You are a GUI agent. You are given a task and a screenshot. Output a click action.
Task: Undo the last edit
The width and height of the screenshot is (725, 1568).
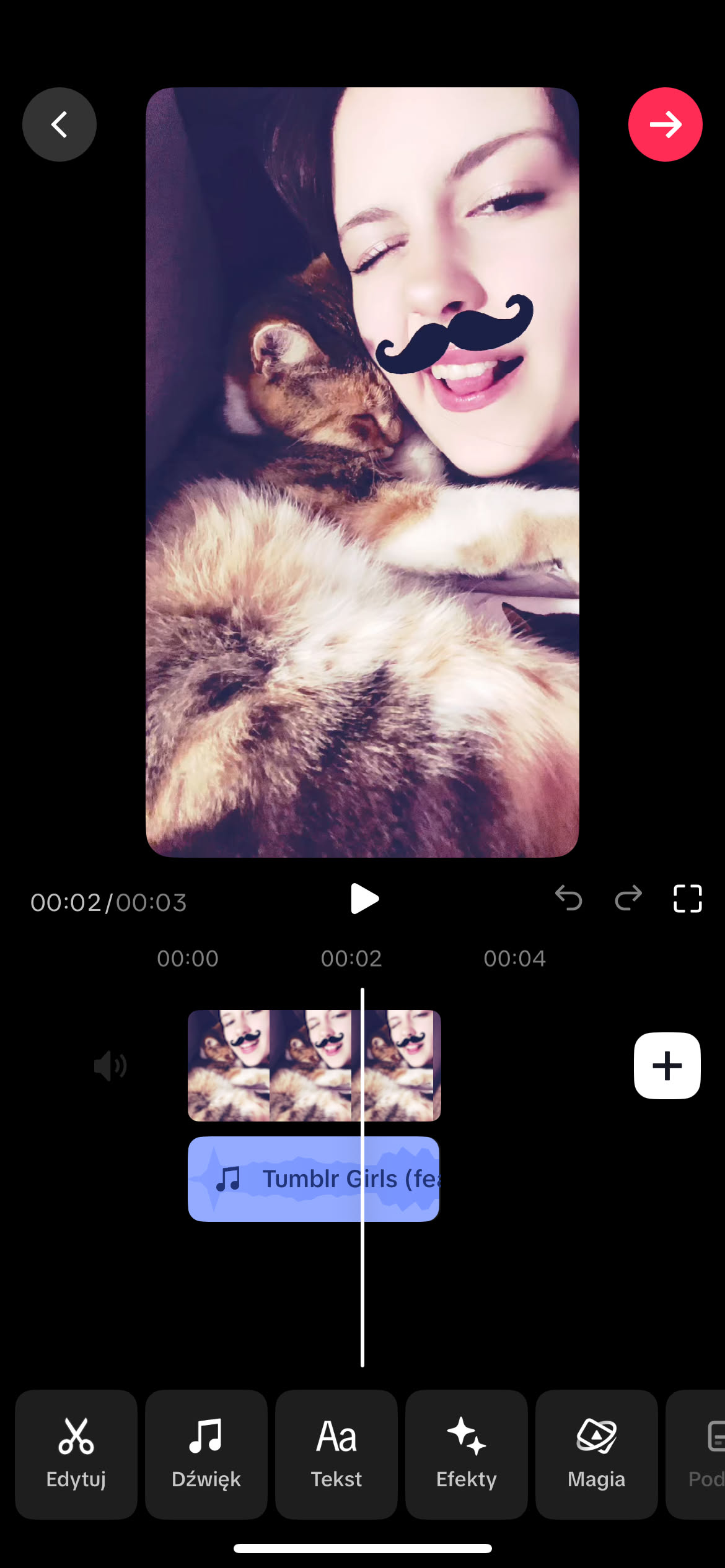pos(568,898)
